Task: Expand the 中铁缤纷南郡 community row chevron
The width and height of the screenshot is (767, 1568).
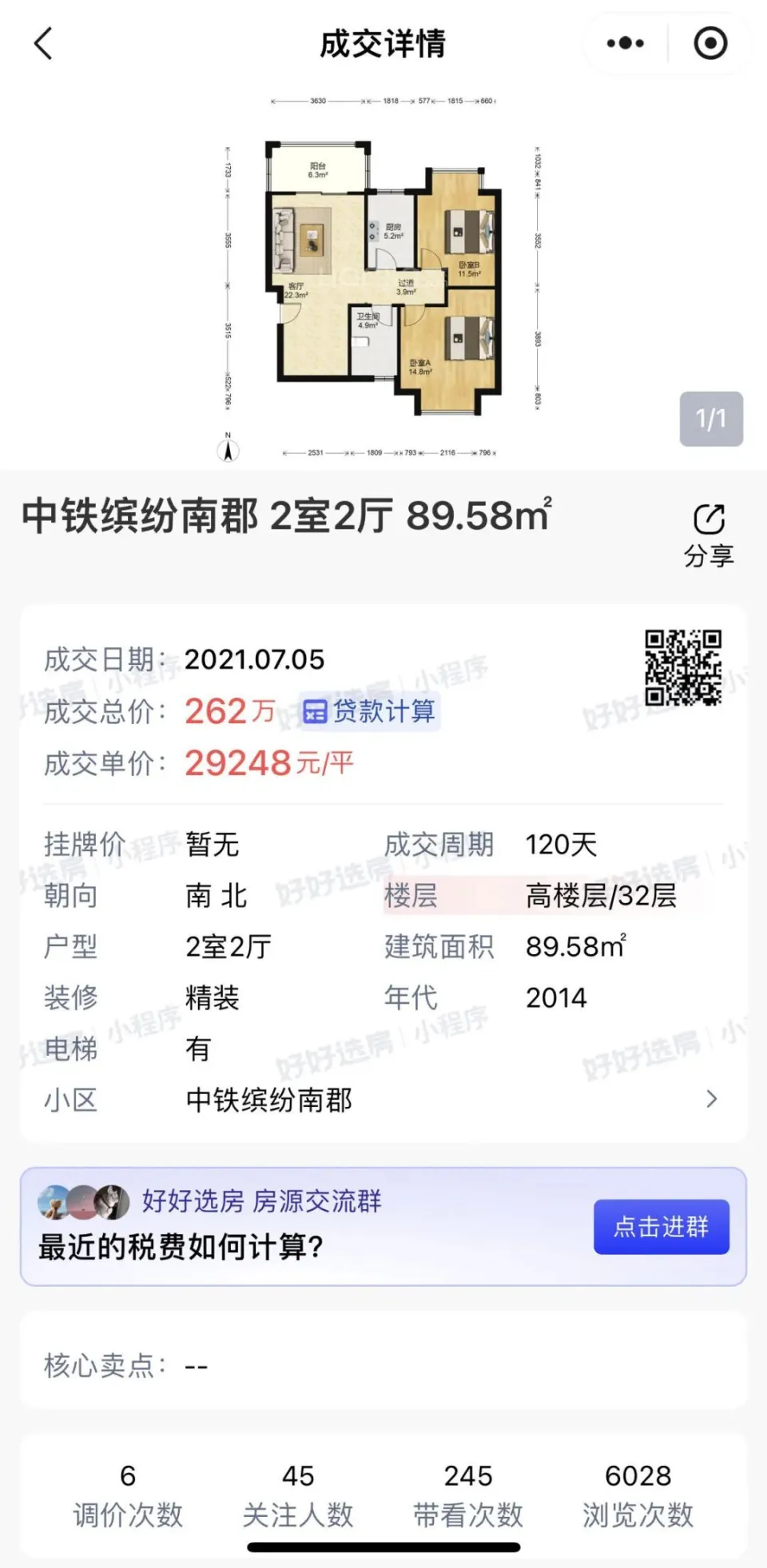Action: (x=711, y=1100)
